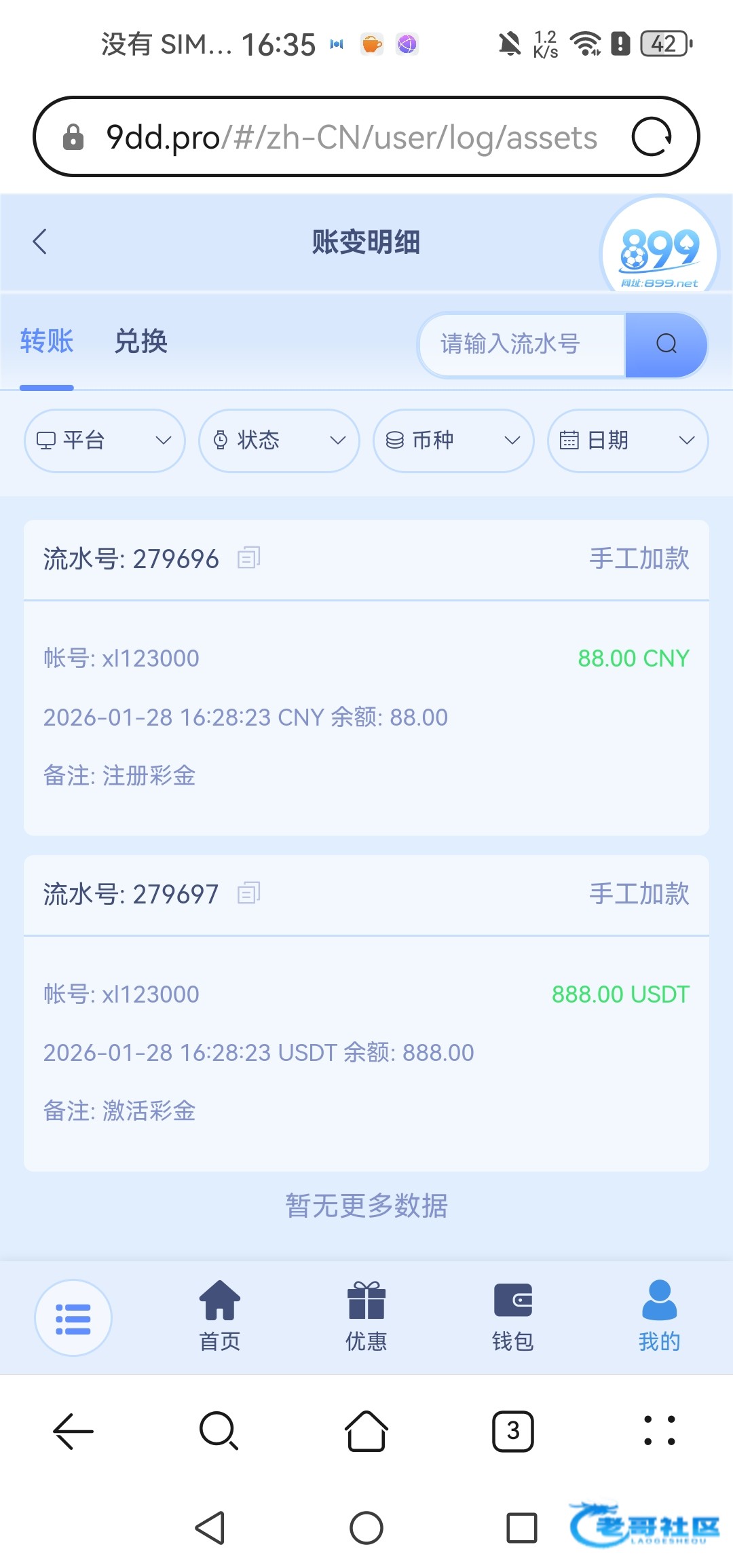Tap the 9dd.pro address bar
733x1568 pixels.
point(352,137)
